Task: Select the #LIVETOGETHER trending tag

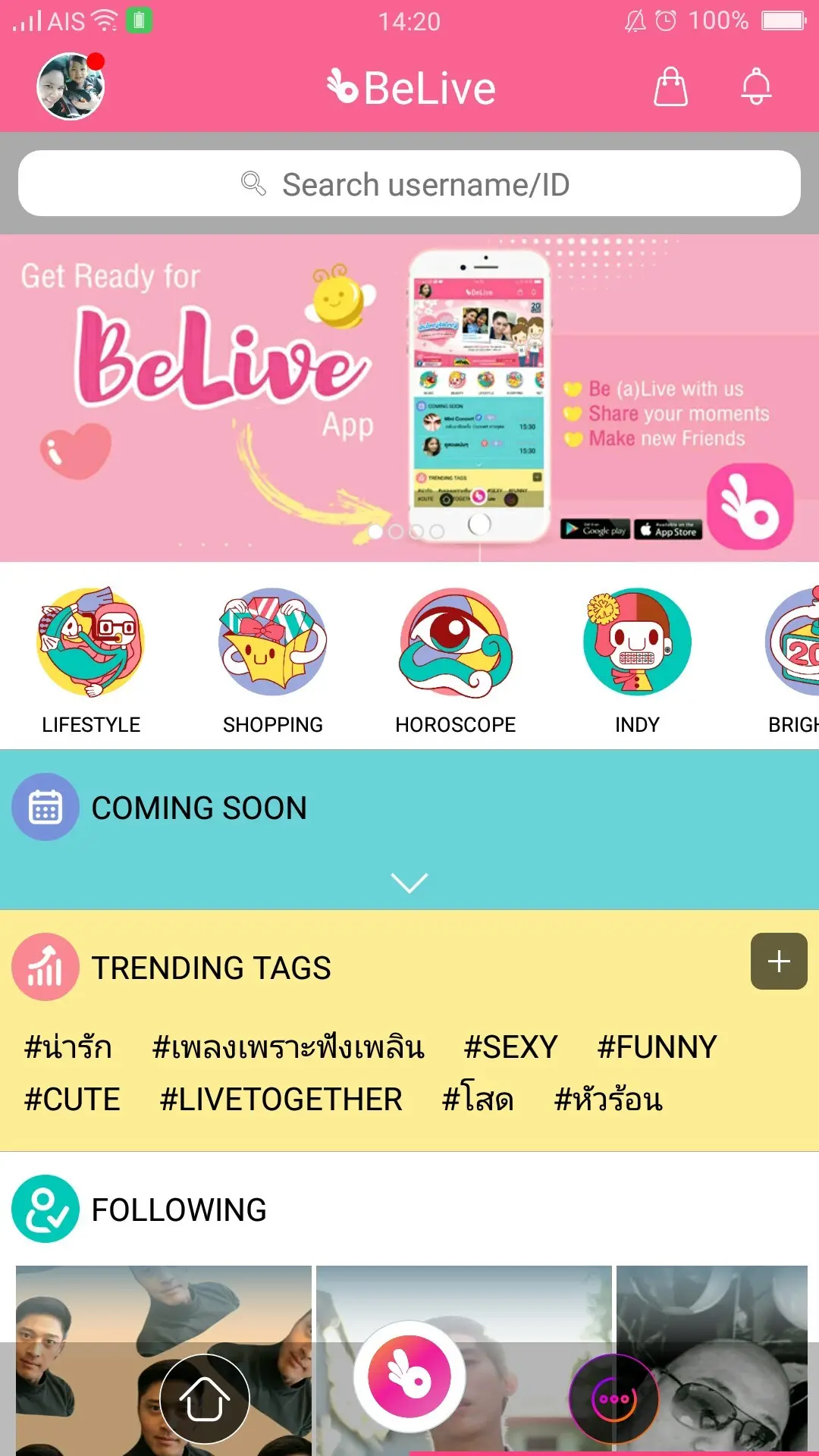Action: pos(281,1100)
